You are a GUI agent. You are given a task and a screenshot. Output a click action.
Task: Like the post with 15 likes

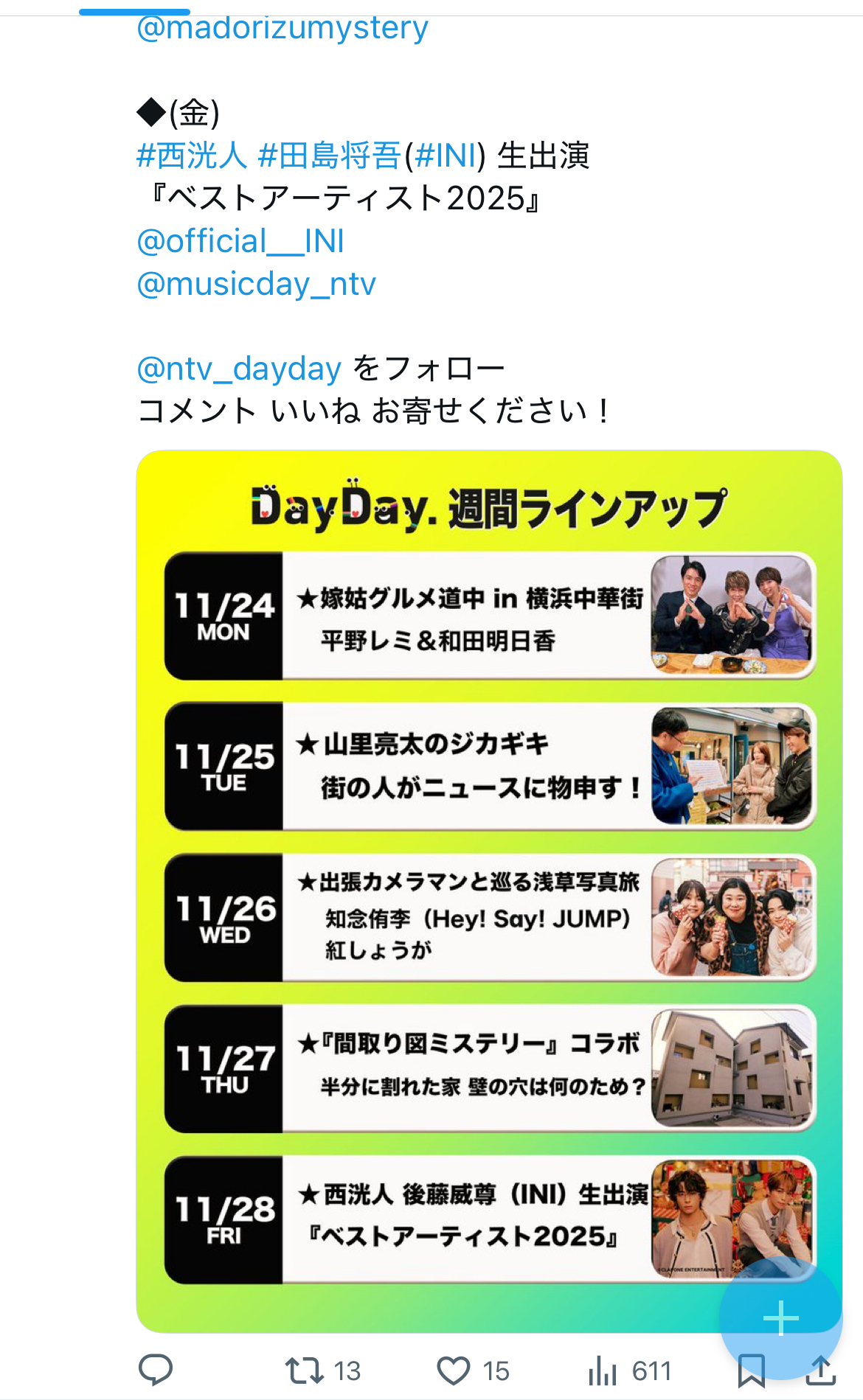point(454,1371)
